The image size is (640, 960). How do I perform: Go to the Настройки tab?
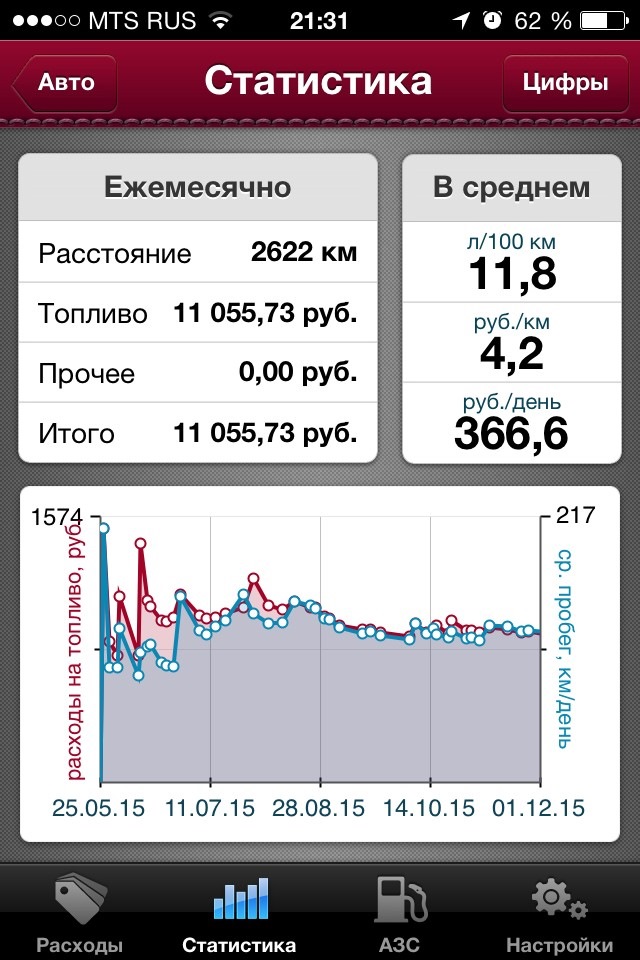point(559,912)
